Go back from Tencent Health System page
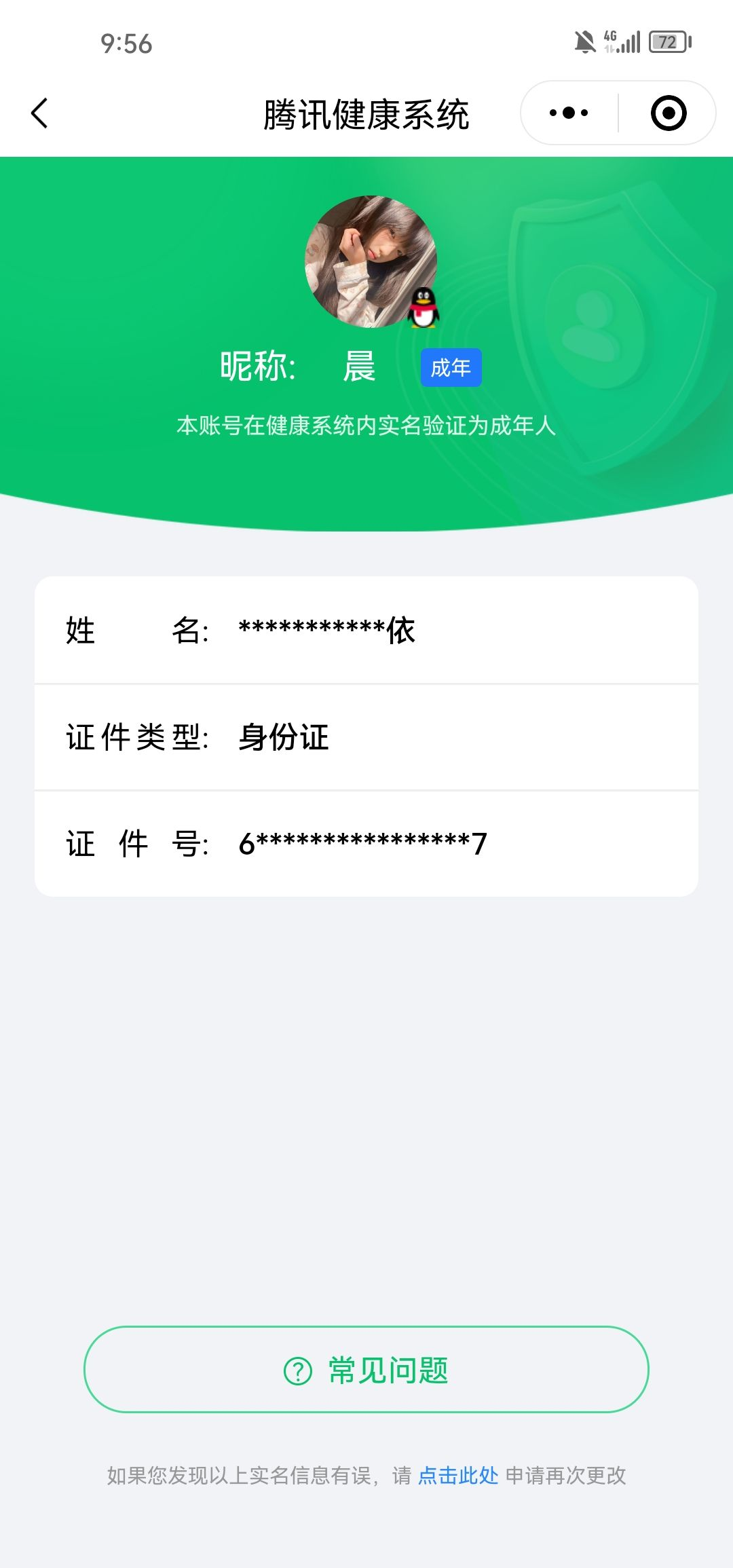This screenshot has width=733, height=1568. [40, 113]
